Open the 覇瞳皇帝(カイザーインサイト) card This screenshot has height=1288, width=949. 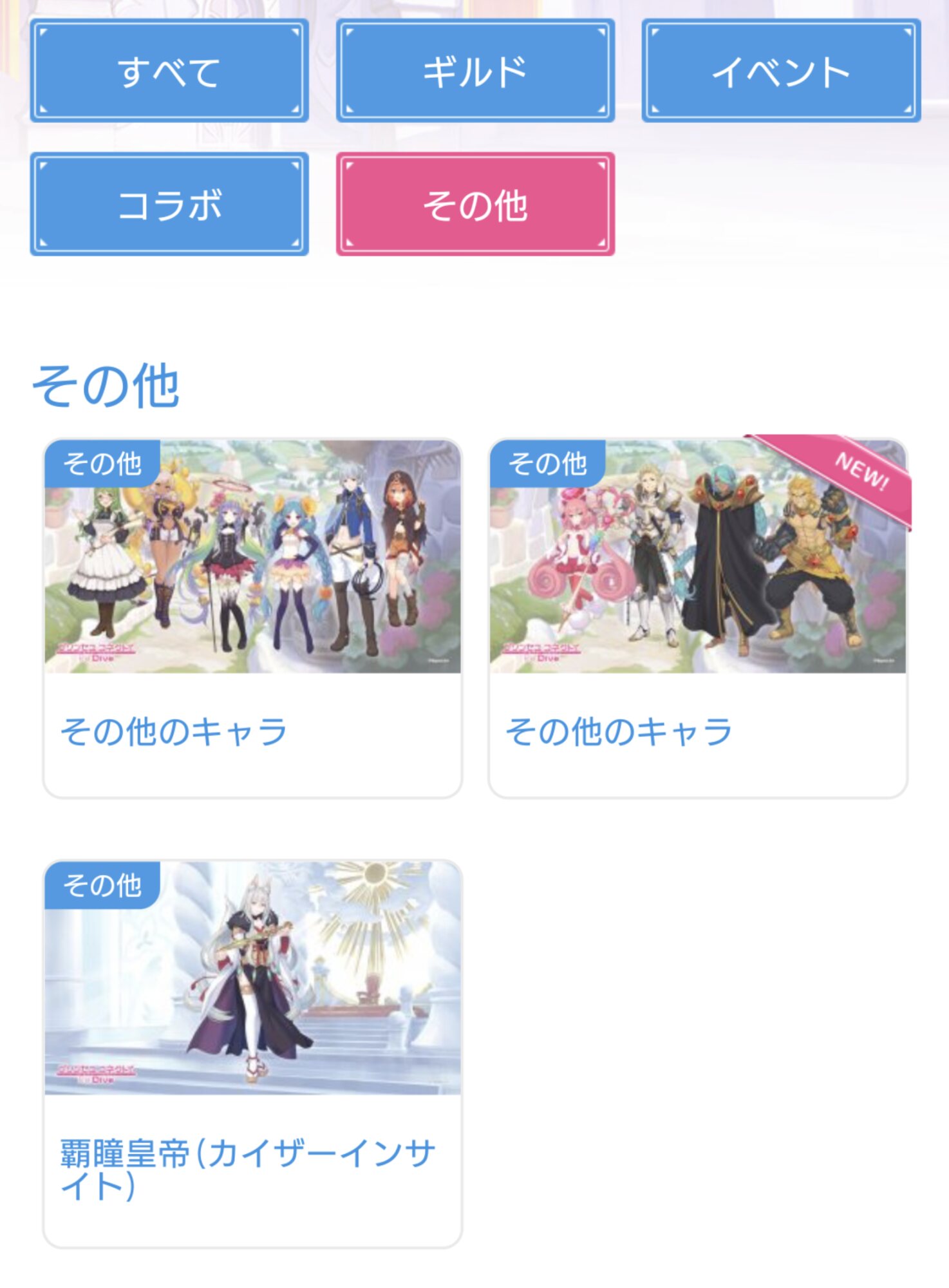pos(252,1054)
